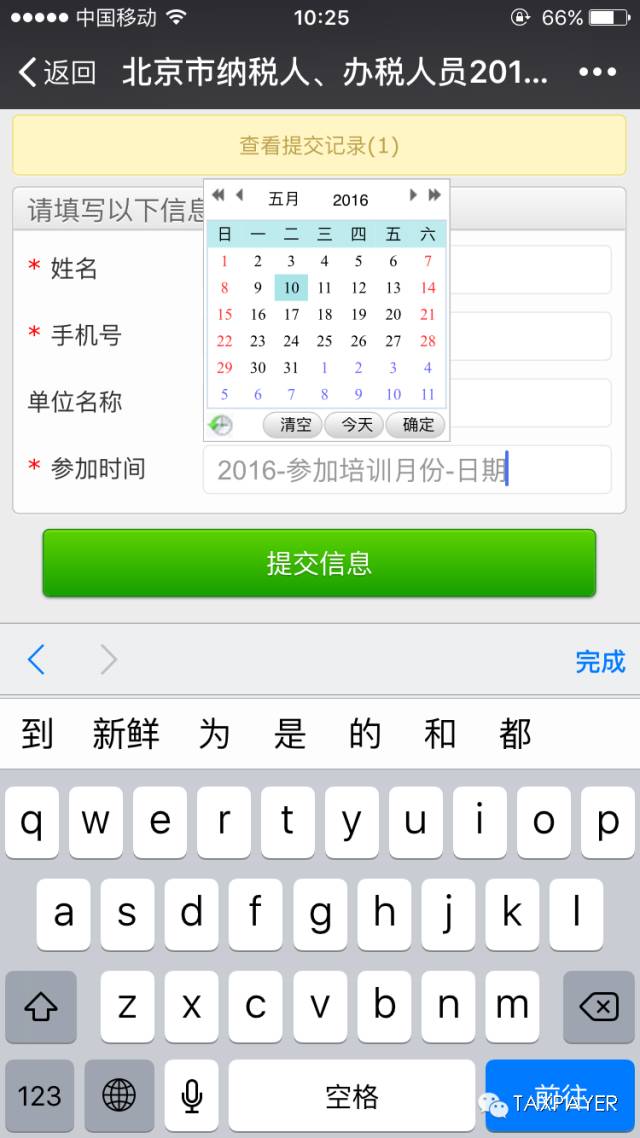Focus the 参加时间 date field
This screenshot has width=640, height=1138.
407,470
